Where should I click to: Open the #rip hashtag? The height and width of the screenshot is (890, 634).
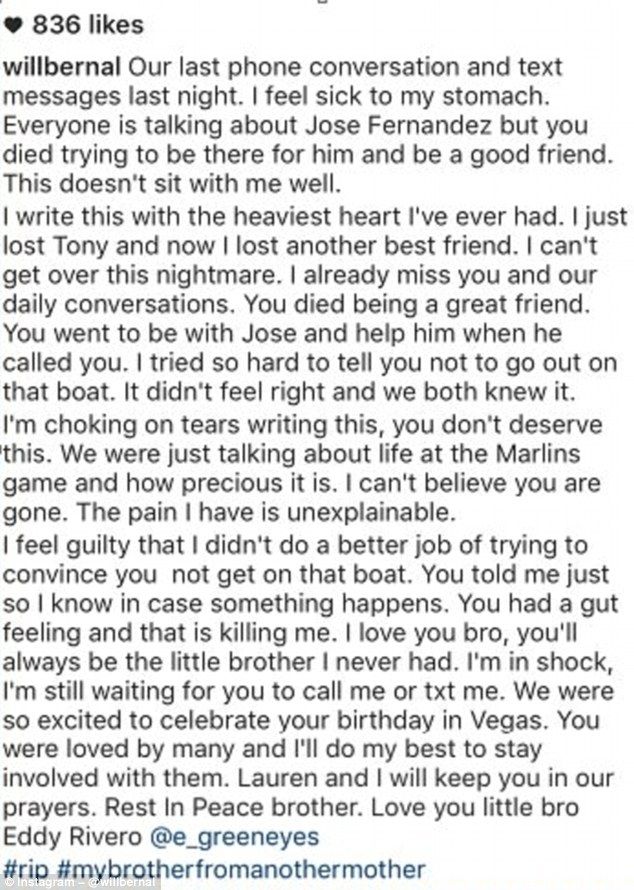click(x=28, y=869)
